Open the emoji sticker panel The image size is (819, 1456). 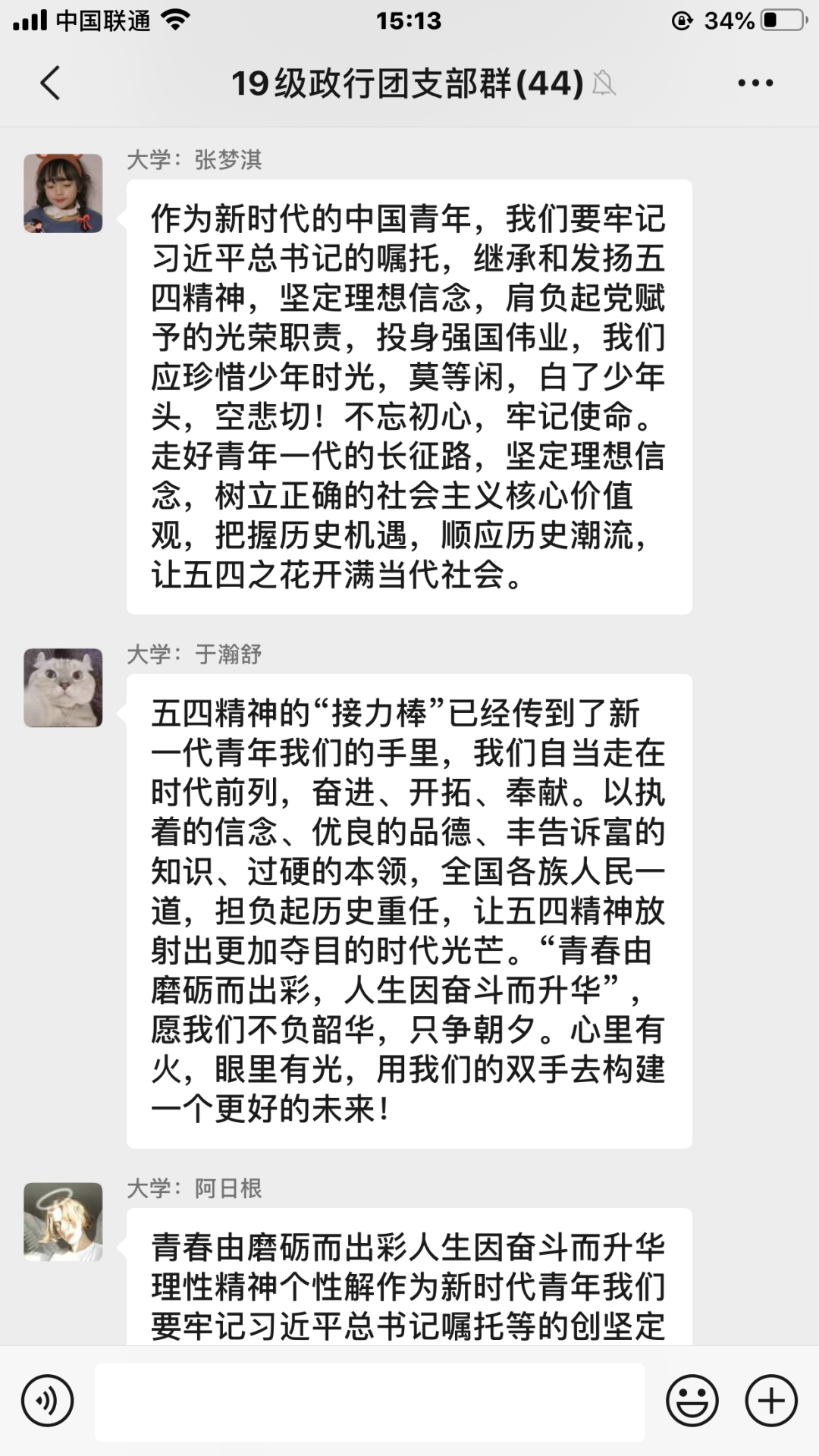692,1401
